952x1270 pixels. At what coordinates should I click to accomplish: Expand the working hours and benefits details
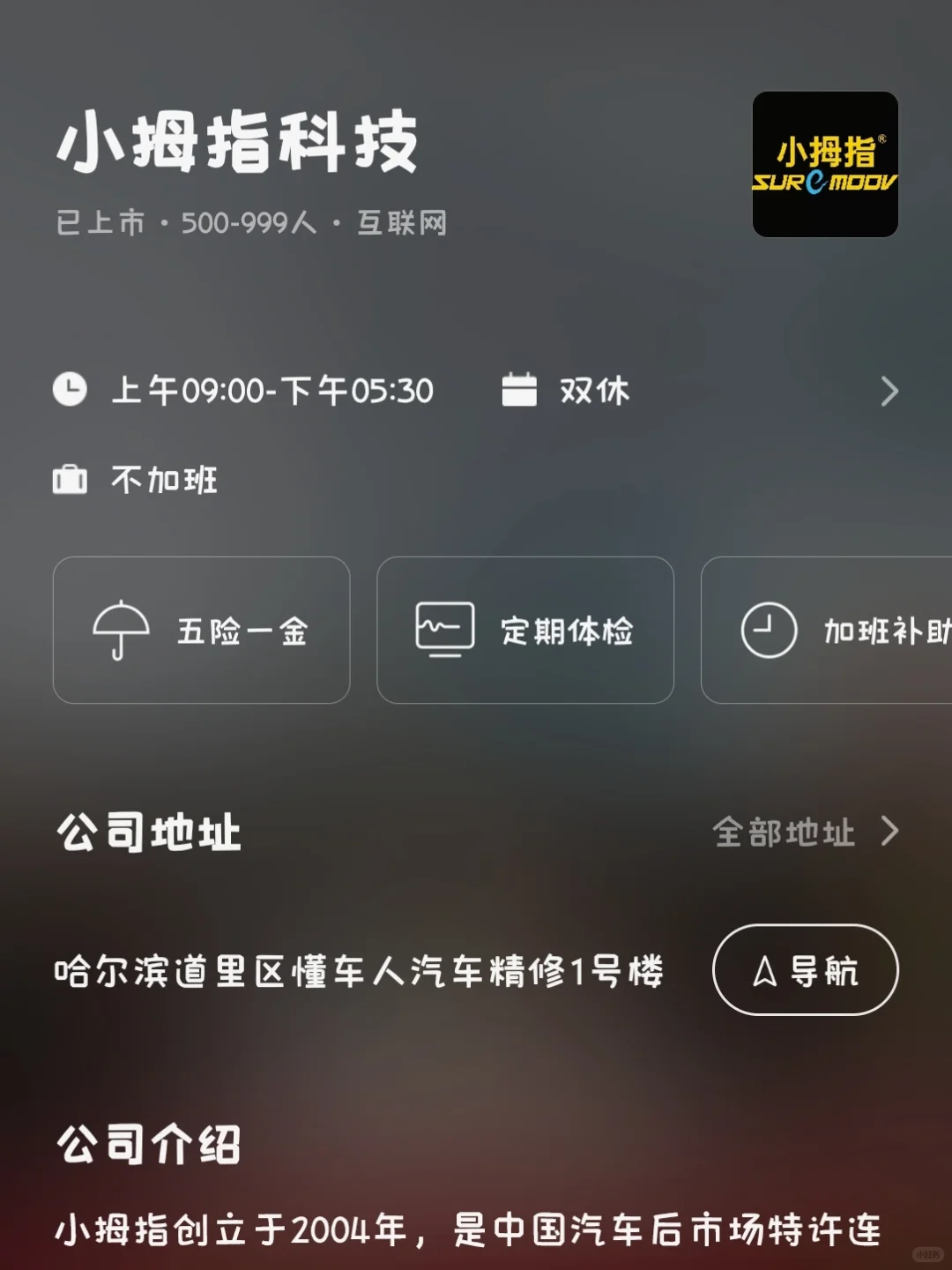[889, 392]
